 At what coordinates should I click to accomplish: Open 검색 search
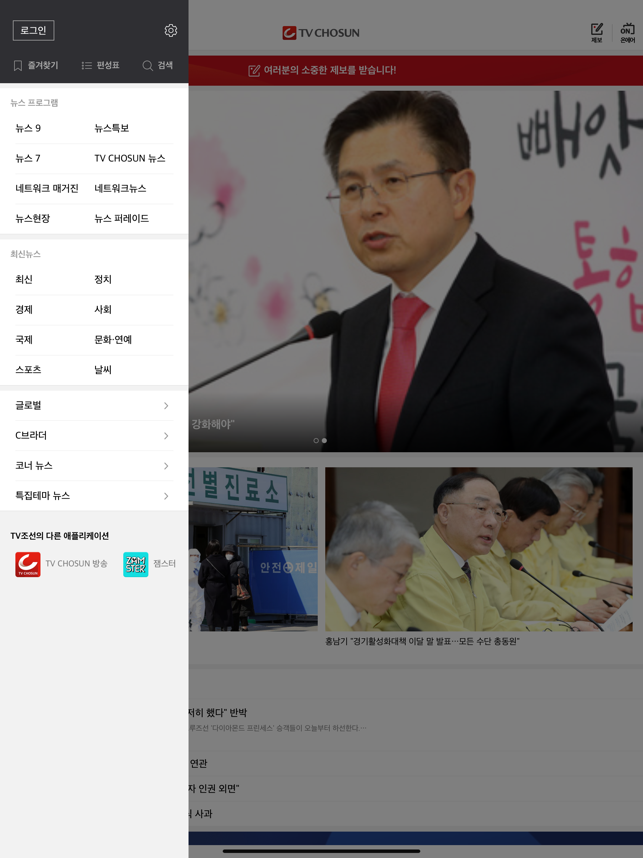[x=157, y=65]
